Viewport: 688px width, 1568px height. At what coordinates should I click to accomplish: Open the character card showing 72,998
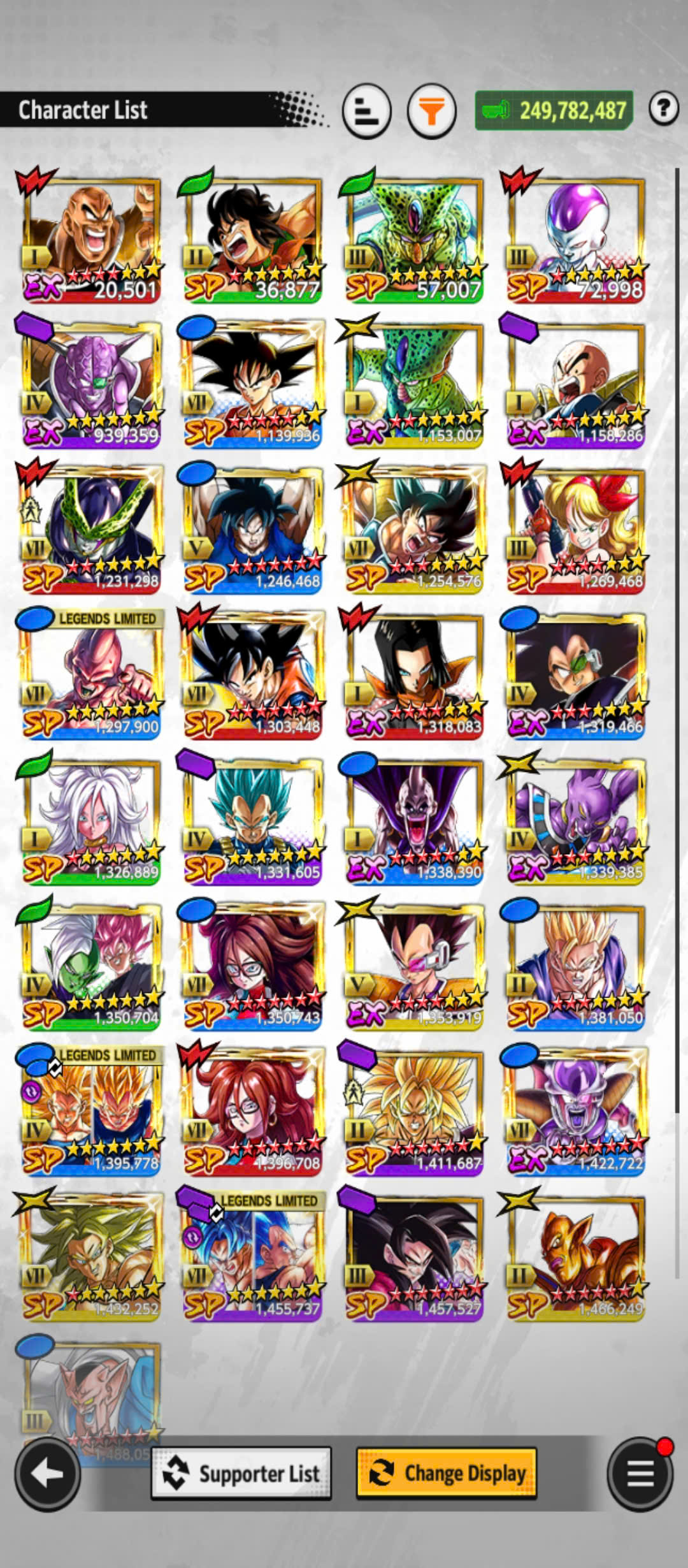575,239
